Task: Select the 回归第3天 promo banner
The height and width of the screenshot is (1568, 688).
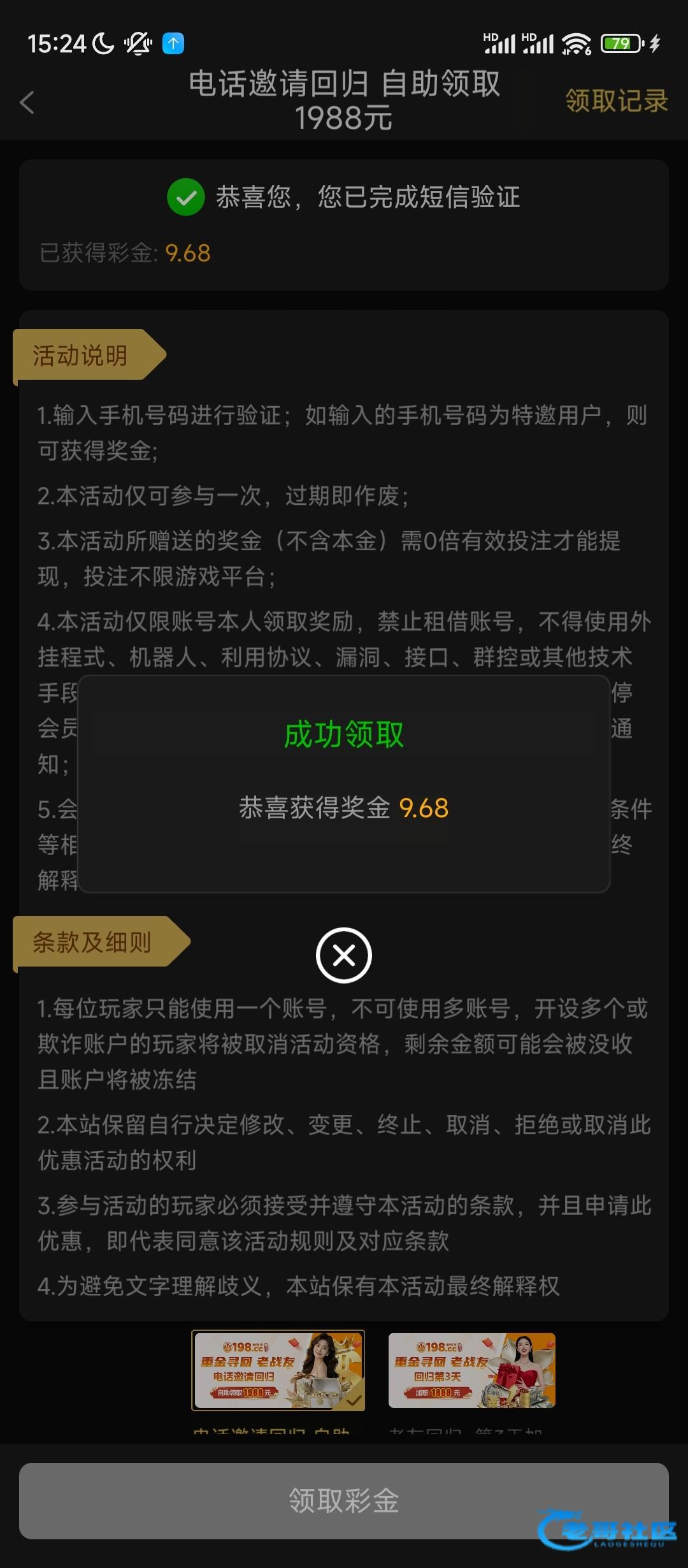Action: click(x=472, y=1370)
